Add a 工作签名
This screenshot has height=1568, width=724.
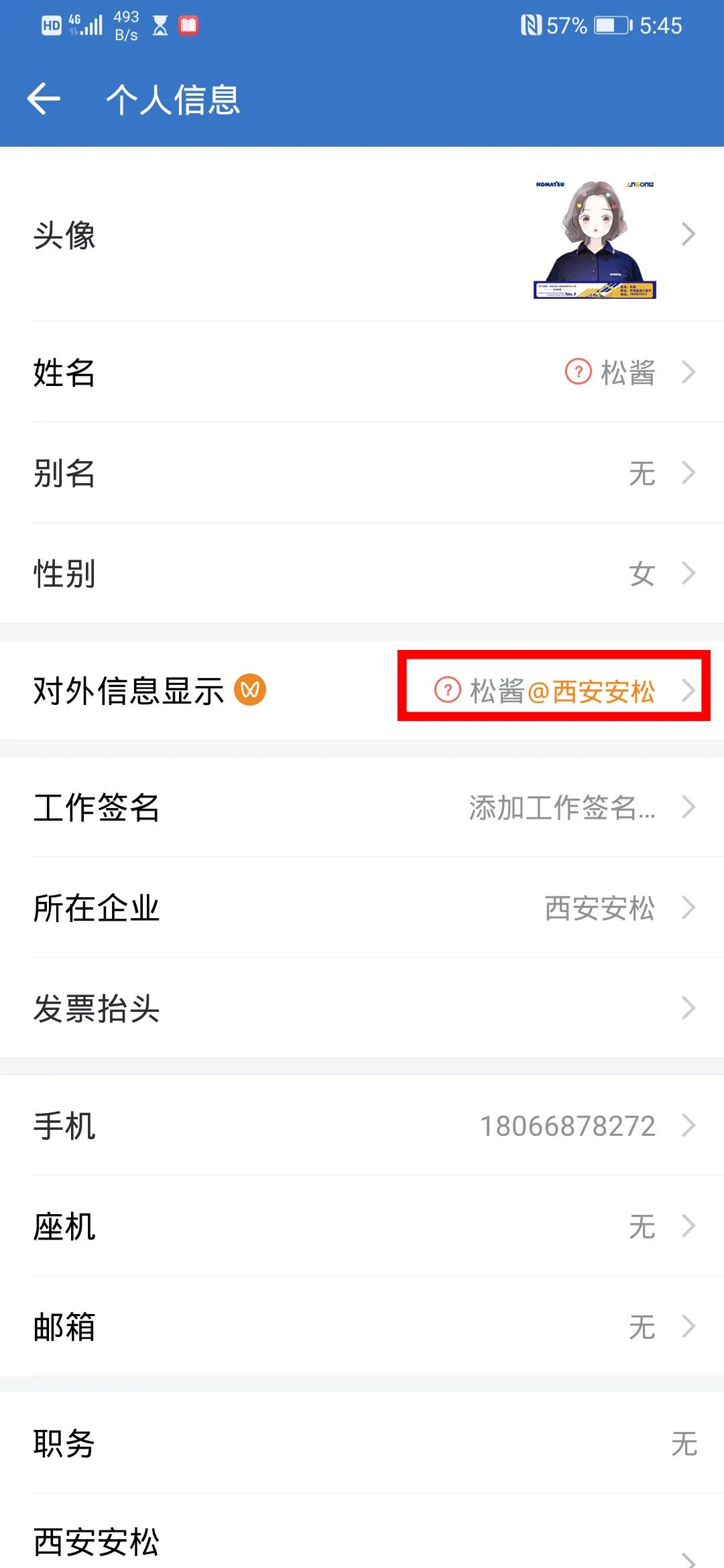point(362,807)
